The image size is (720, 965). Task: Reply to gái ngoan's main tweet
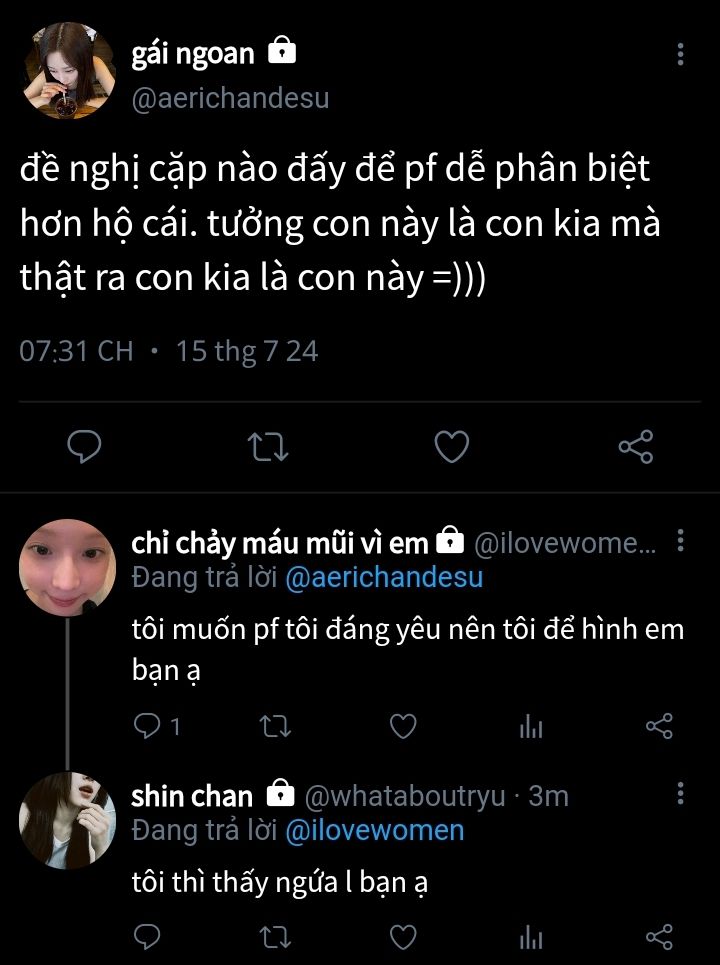coord(84,447)
